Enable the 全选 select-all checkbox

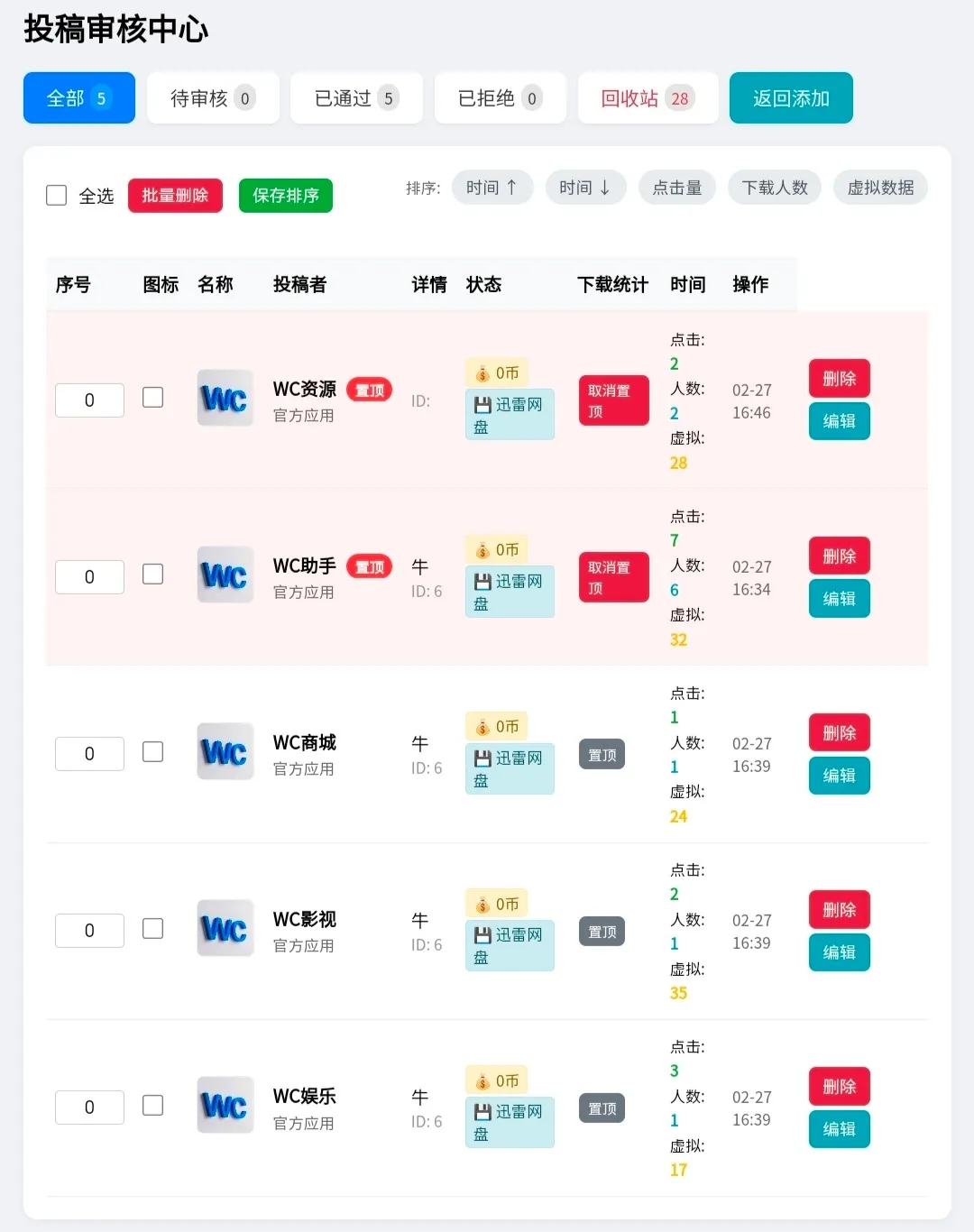56,195
